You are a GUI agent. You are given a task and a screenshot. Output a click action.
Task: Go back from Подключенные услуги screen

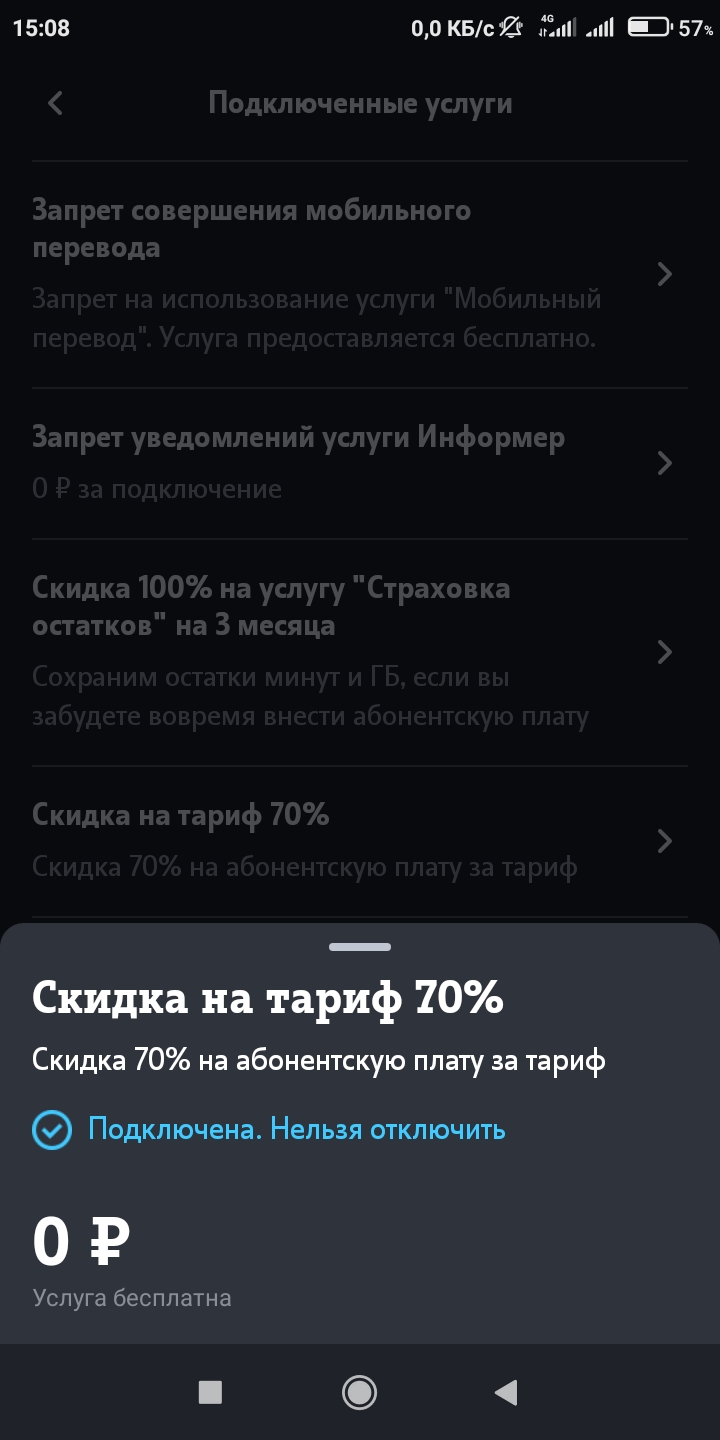point(55,103)
